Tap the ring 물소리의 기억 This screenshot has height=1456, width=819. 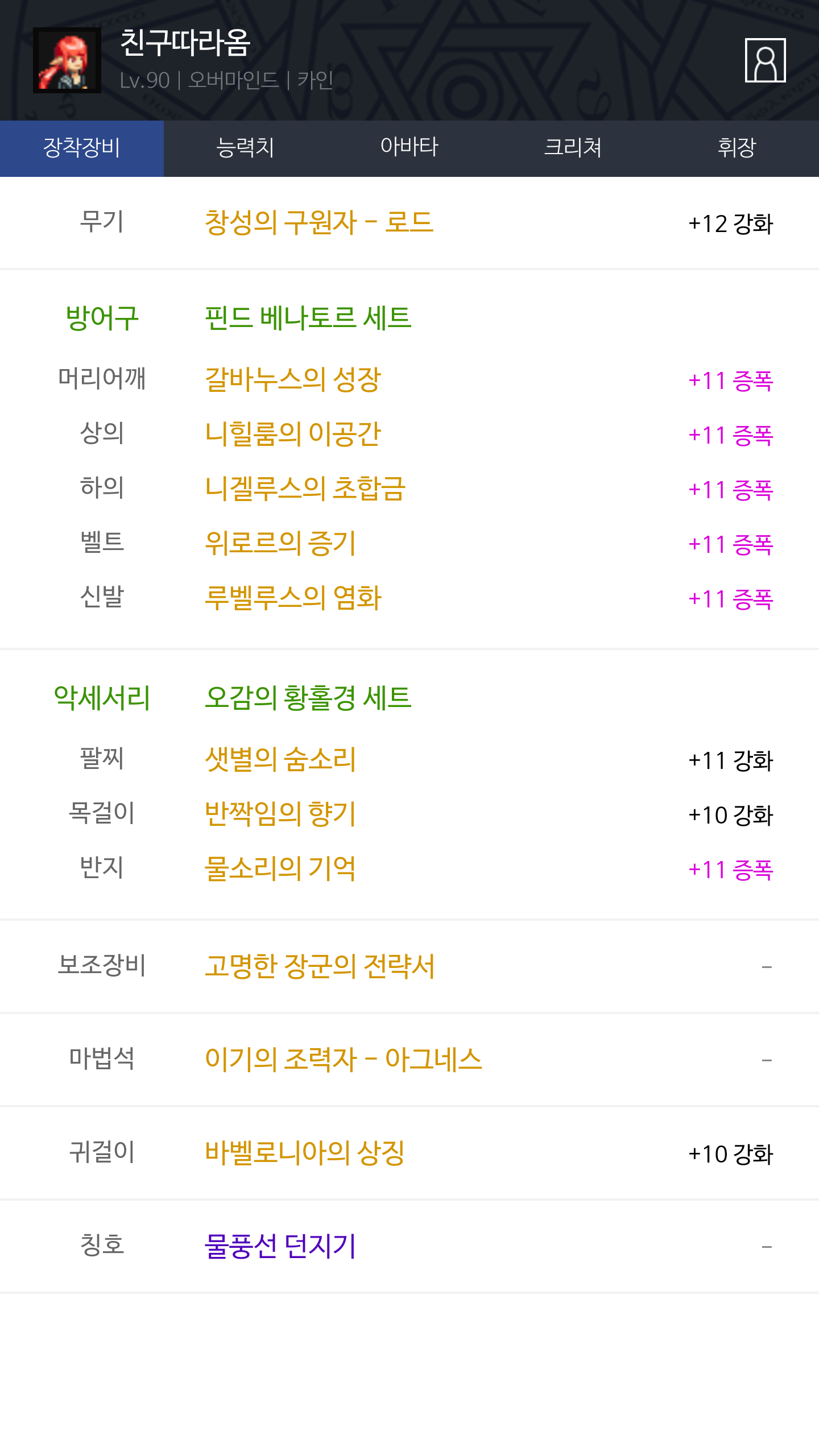280,868
